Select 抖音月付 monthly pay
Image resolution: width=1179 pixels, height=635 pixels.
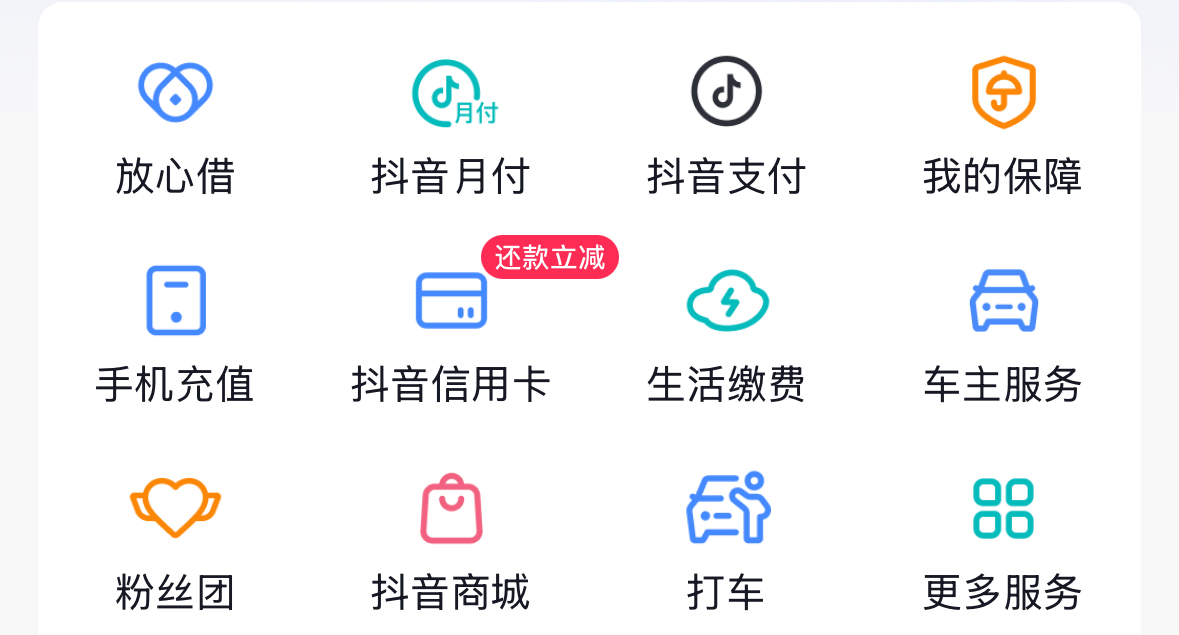(451, 93)
